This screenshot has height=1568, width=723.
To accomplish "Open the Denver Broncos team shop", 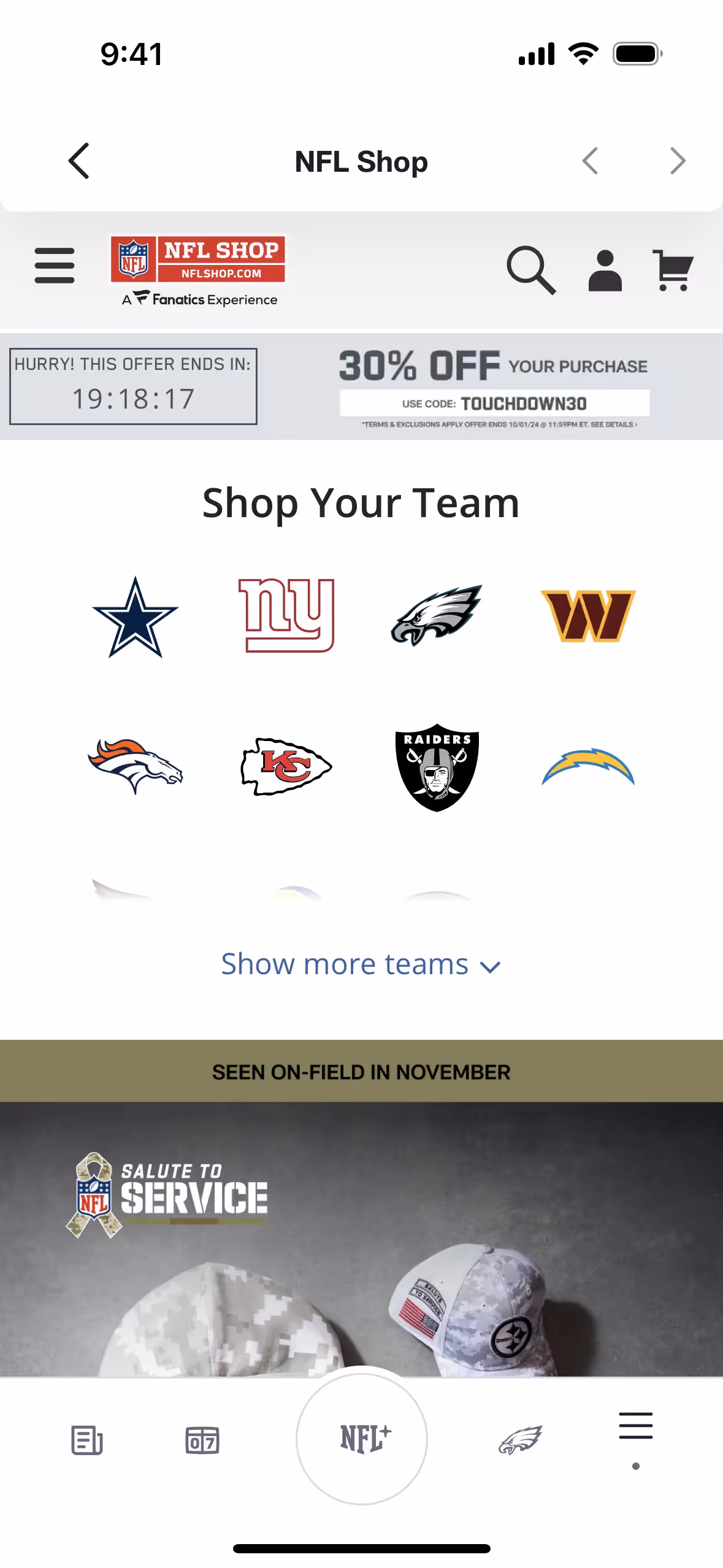I will click(136, 766).
